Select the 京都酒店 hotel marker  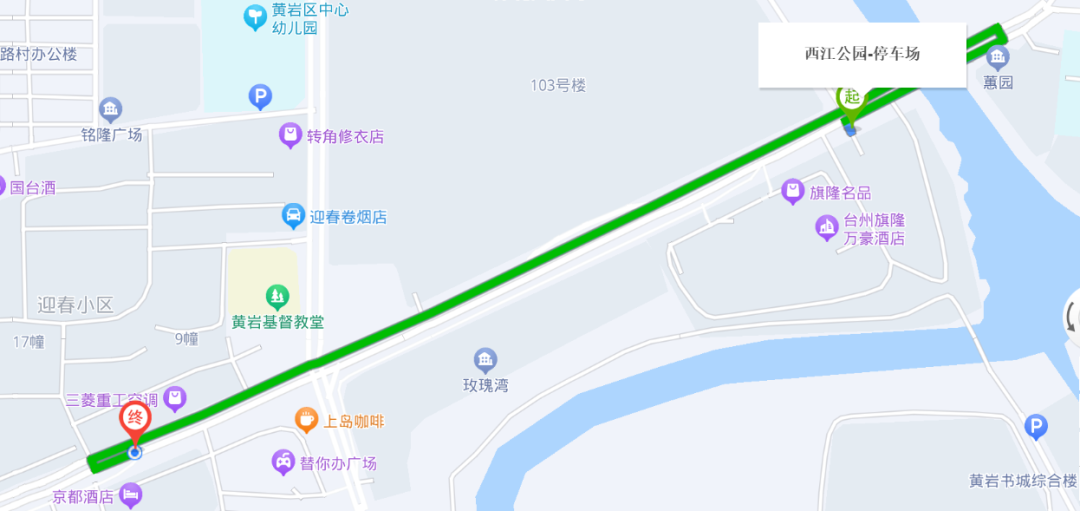[x=131, y=494]
